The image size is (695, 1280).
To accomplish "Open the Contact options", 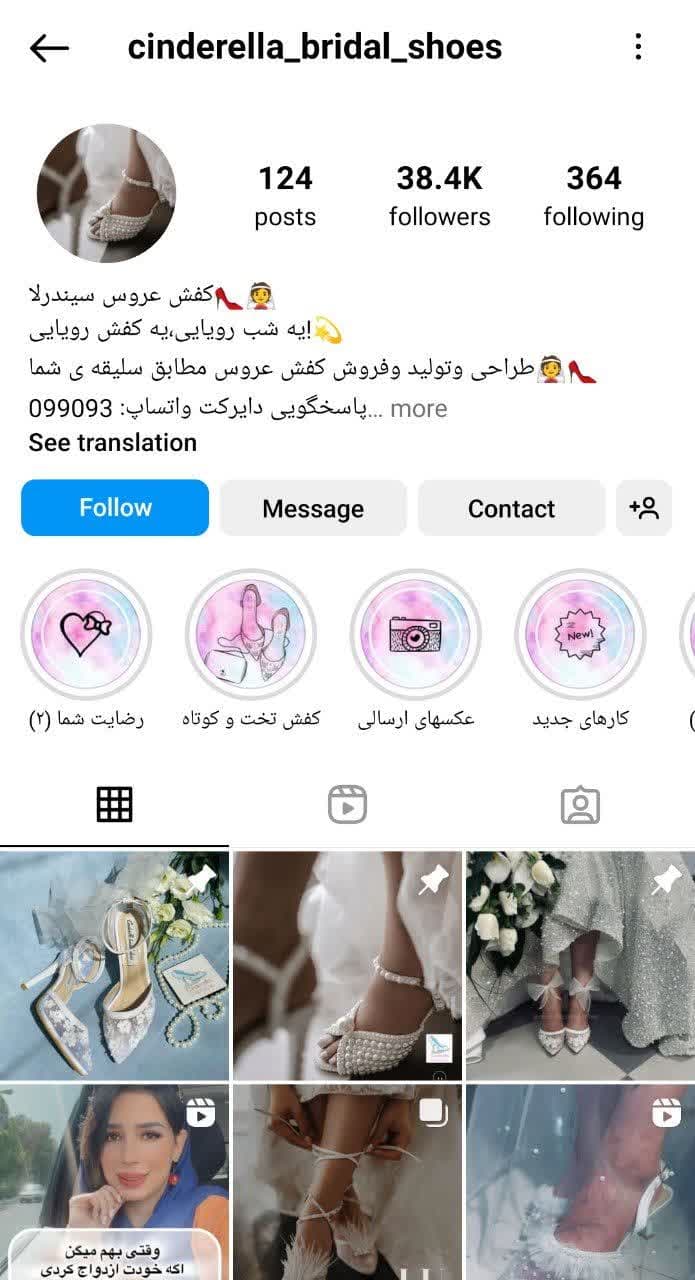I will [511, 508].
